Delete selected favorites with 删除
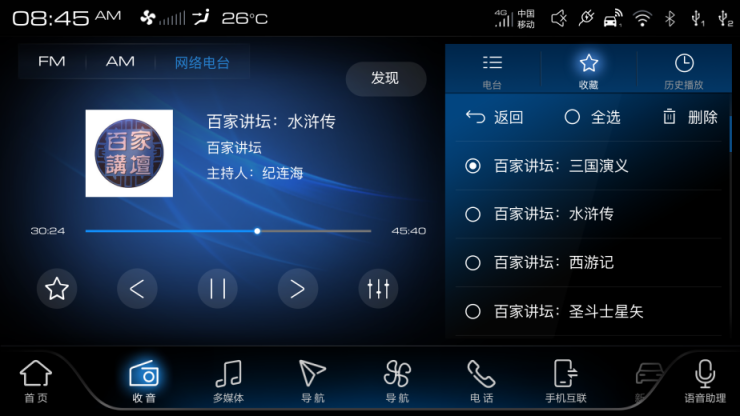Viewport: 740px width, 416px height. pyautogui.click(x=690, y=117)
